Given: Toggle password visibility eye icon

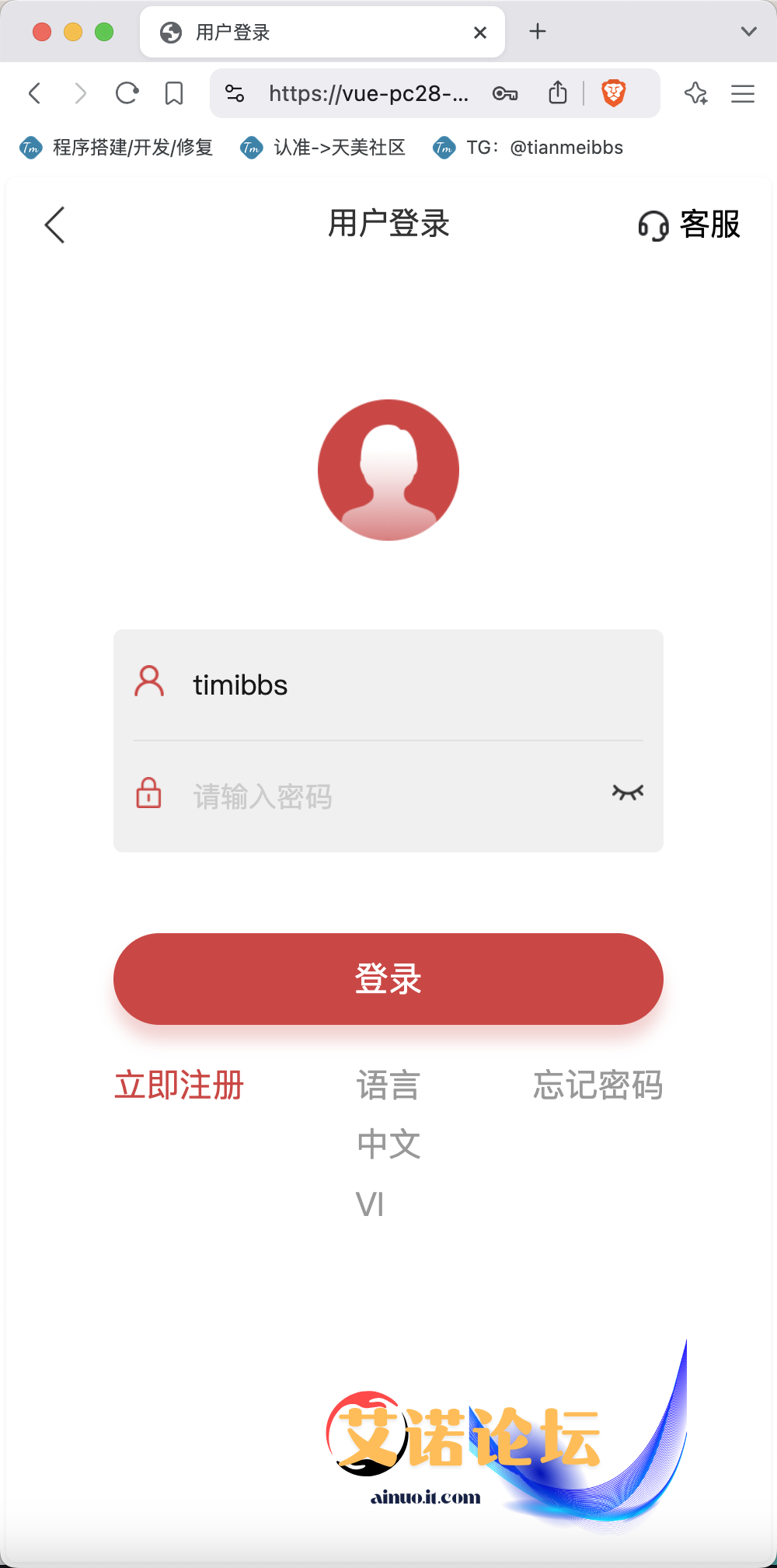Looking at the screenshot, I should tap(627, 793).
